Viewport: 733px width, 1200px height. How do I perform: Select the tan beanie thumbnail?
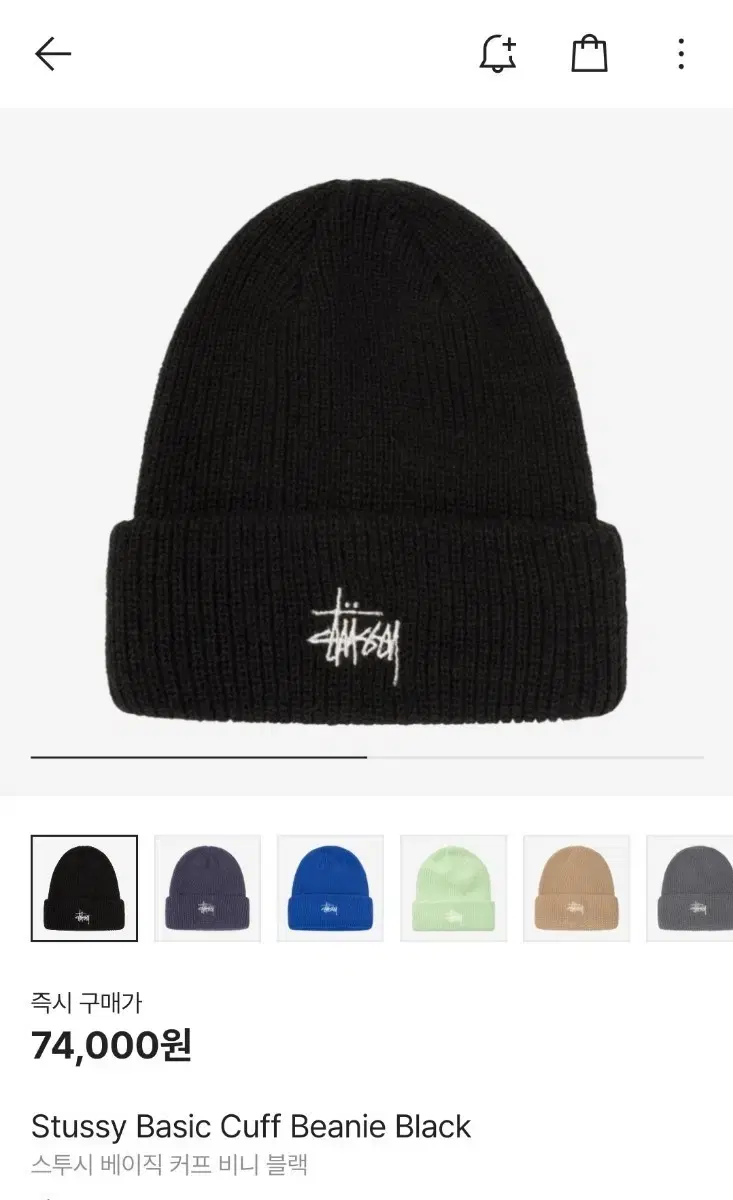tap(576, 886)
